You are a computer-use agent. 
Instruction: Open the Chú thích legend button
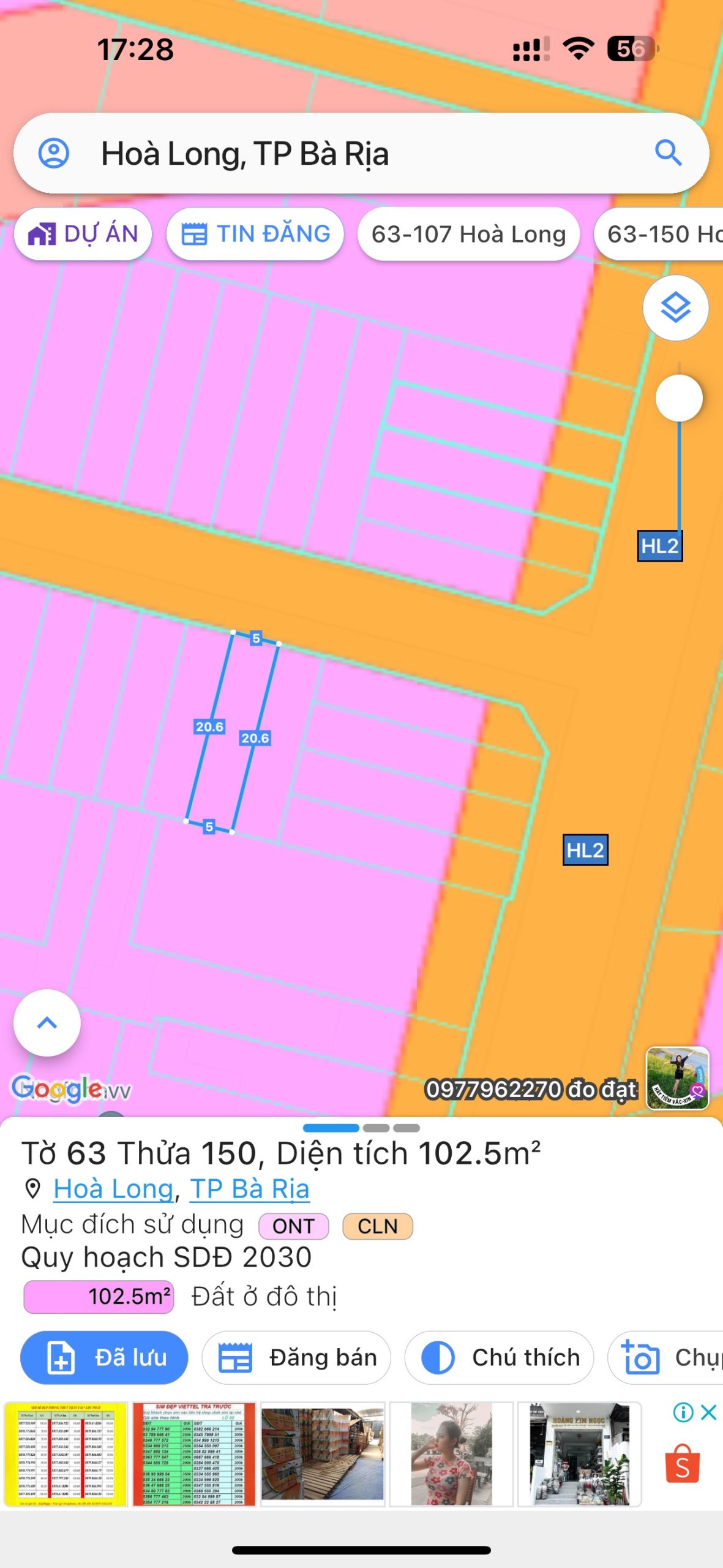click(x=499, y=1357)
